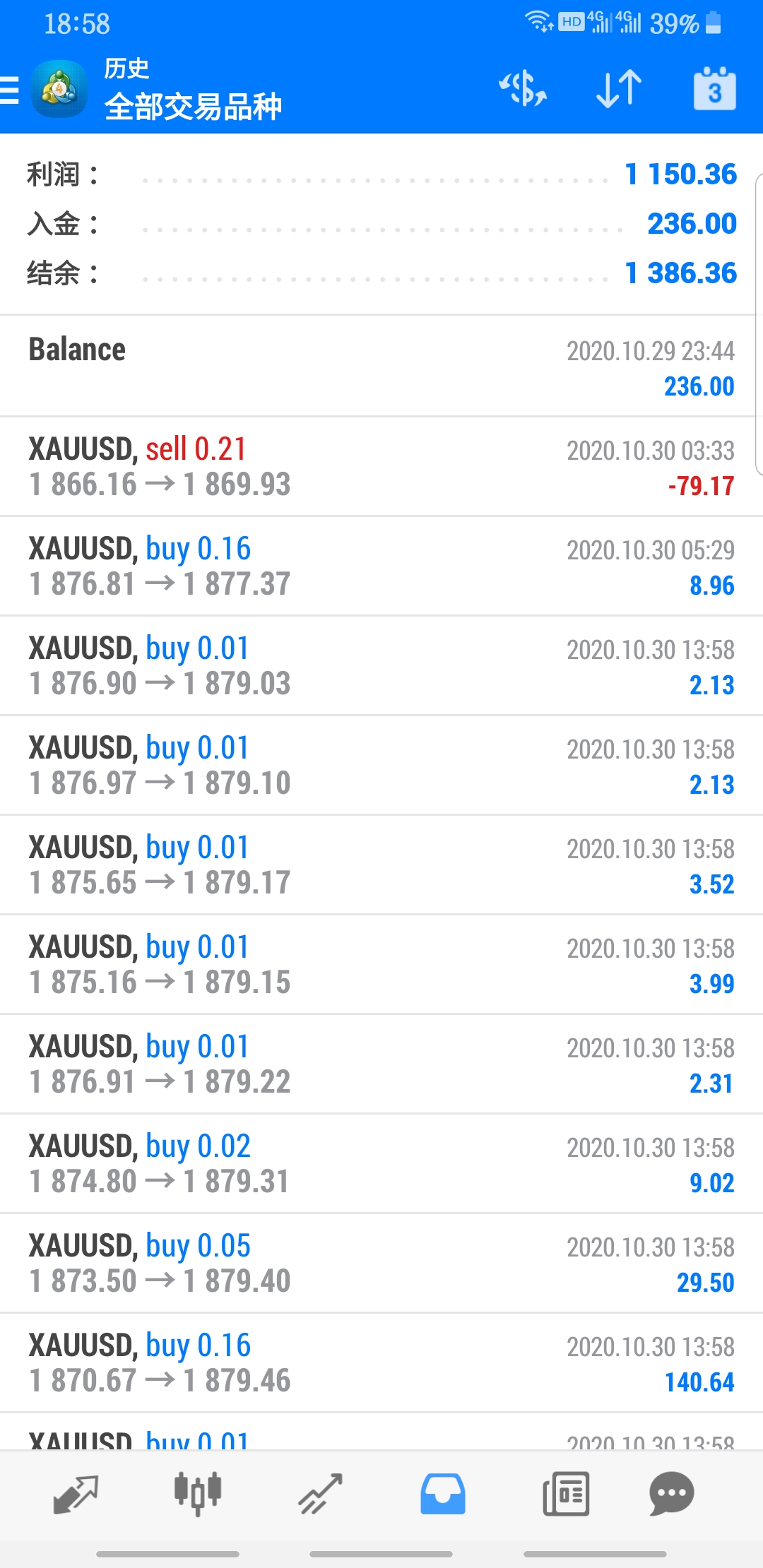Tap the battery indicator in status bar
763x1568 pixels.
click(714, 23)
